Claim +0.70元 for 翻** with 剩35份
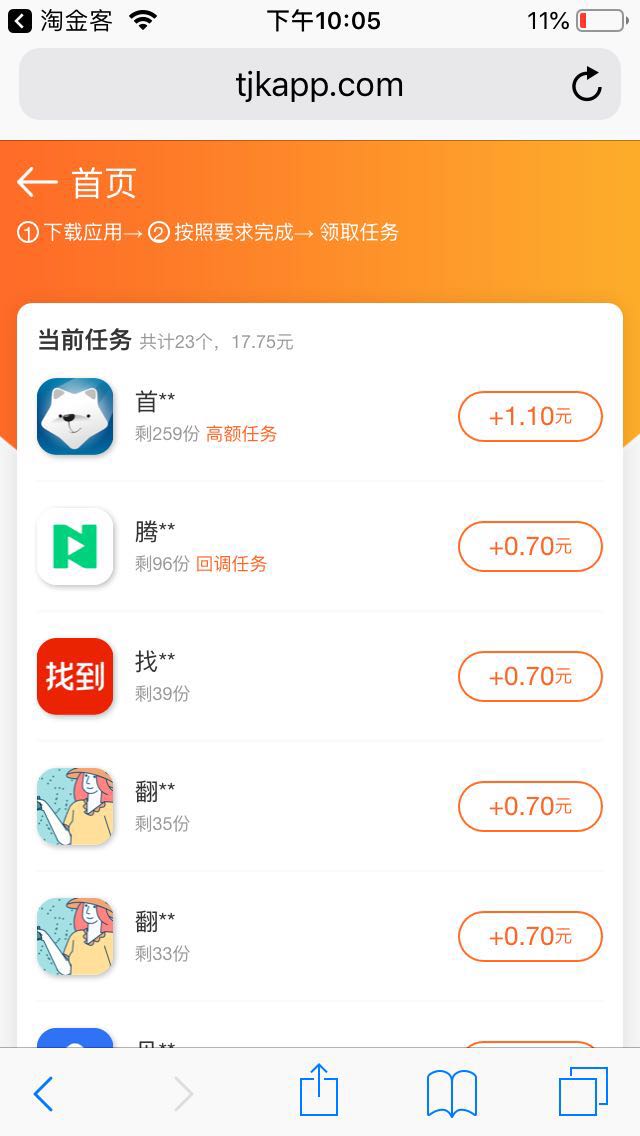Viewport: 640px width, 1136px height. 530,806
